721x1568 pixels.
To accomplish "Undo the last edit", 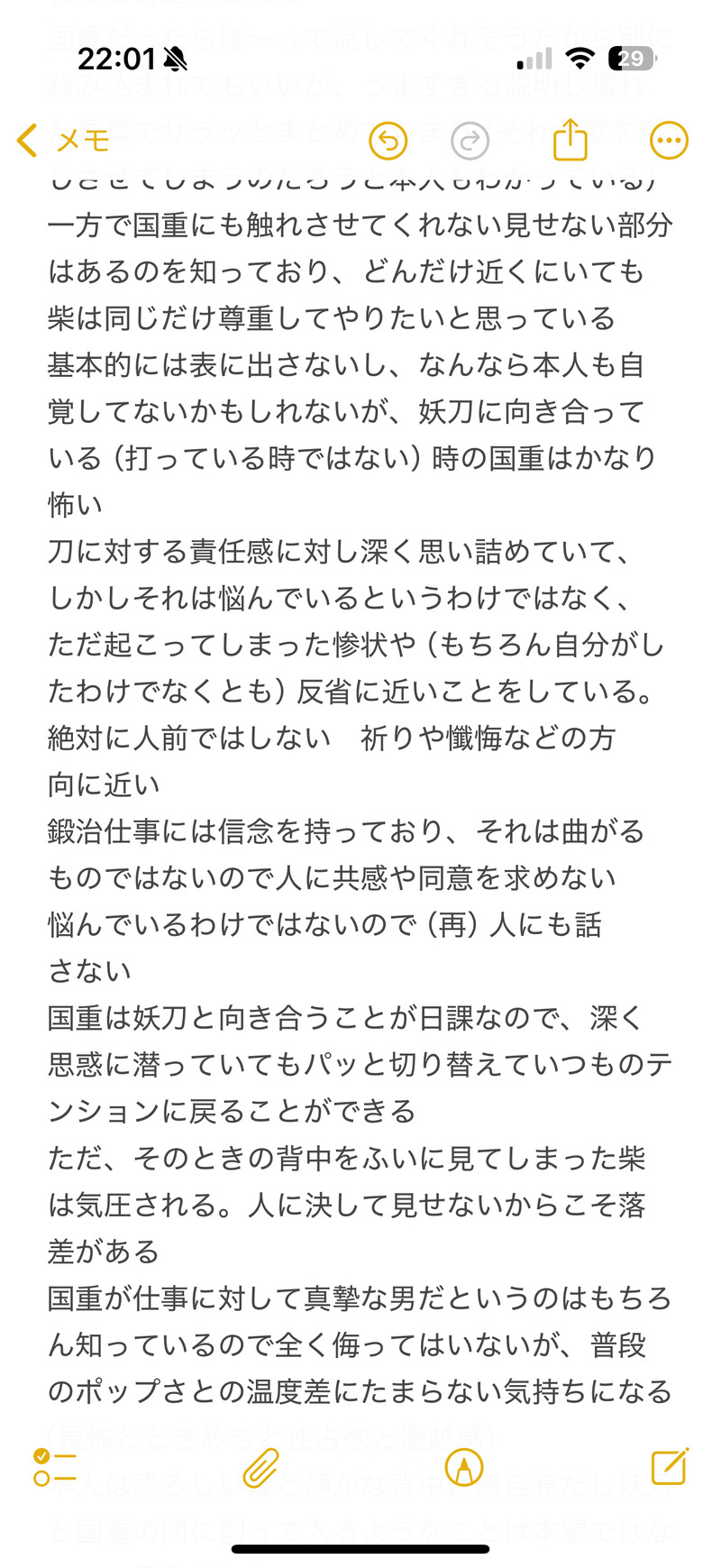I will (x=388, y=141).
